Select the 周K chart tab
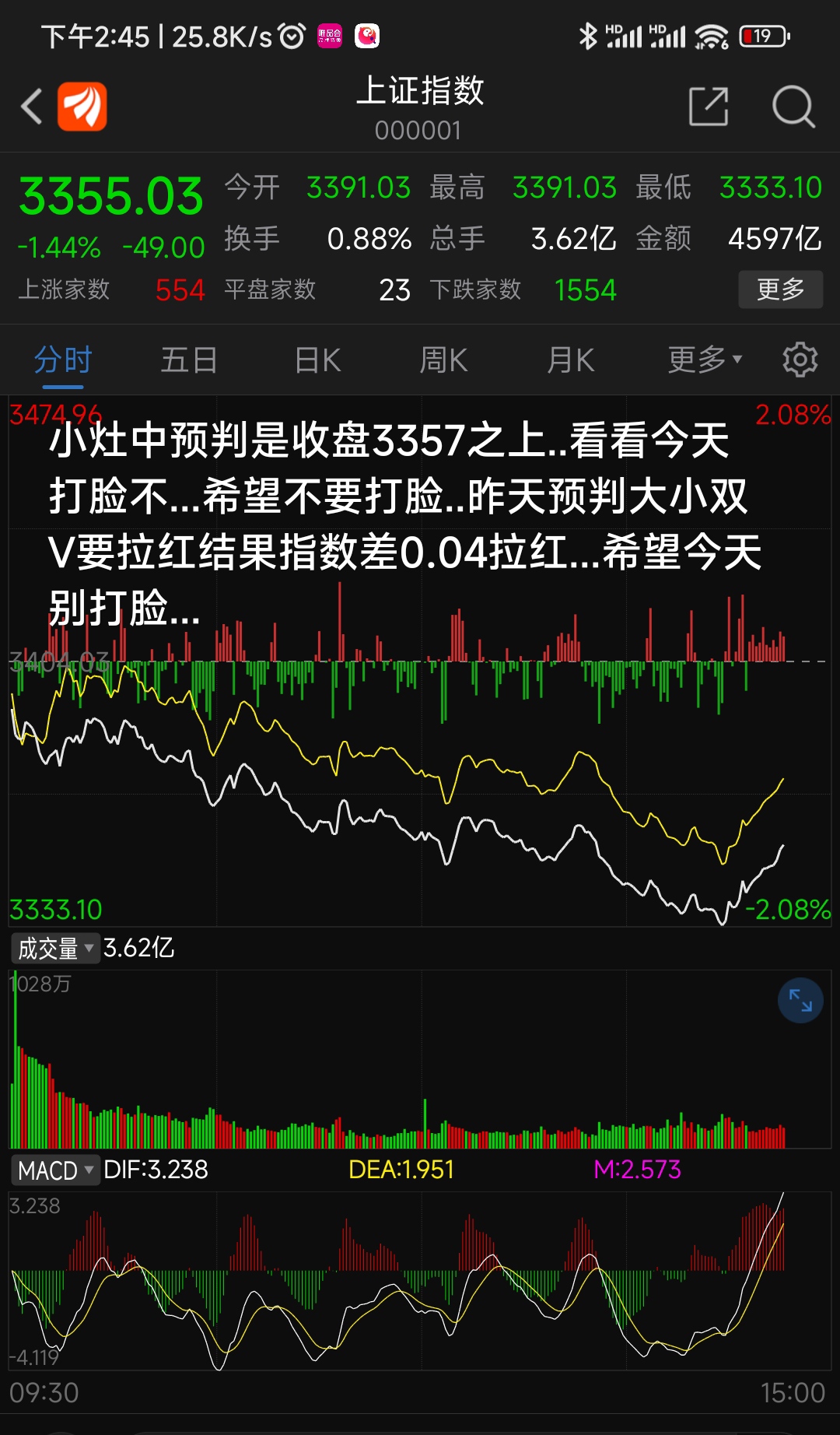The height and width of the screenshot is (1435, 840). [x=443, y=360]
